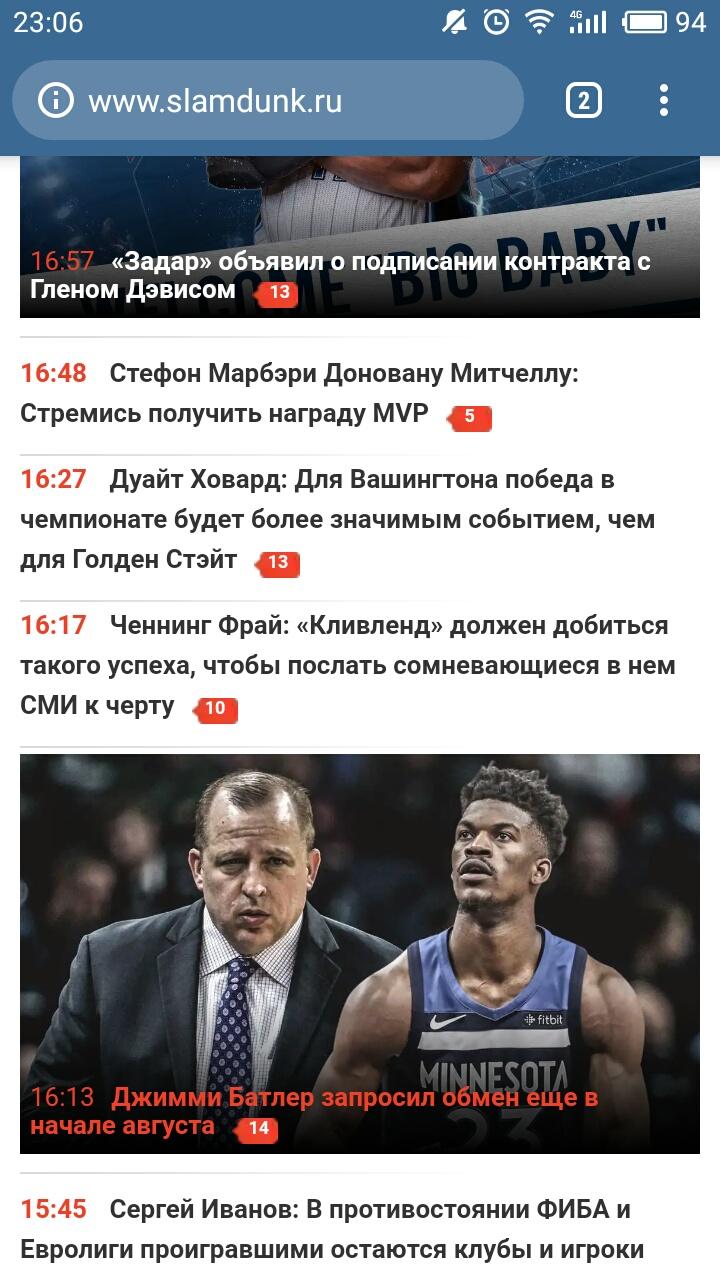
Task: Open the browser overflow menu
Action: (664, 100)
